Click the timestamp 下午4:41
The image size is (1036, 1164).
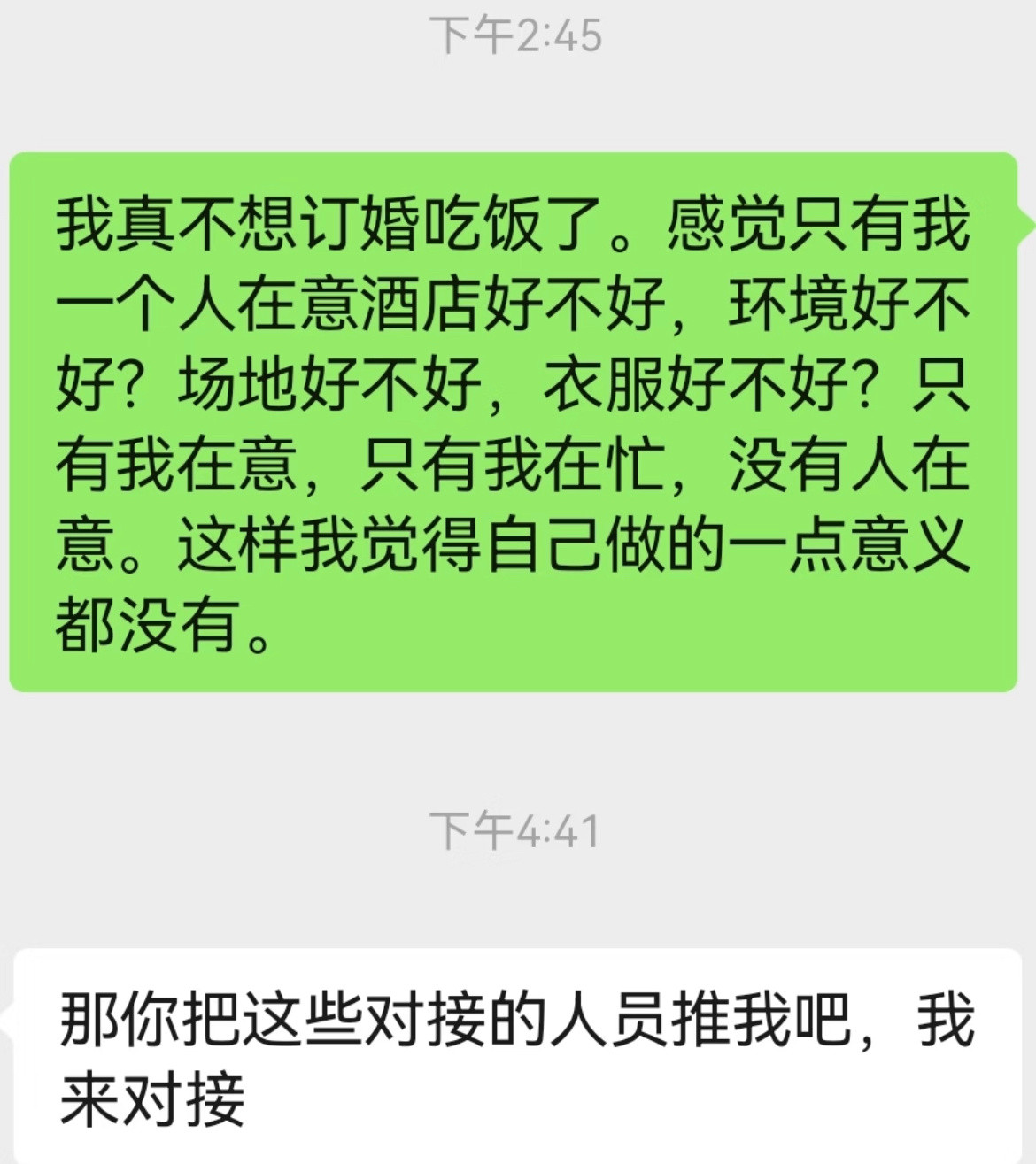coord(516,830)
